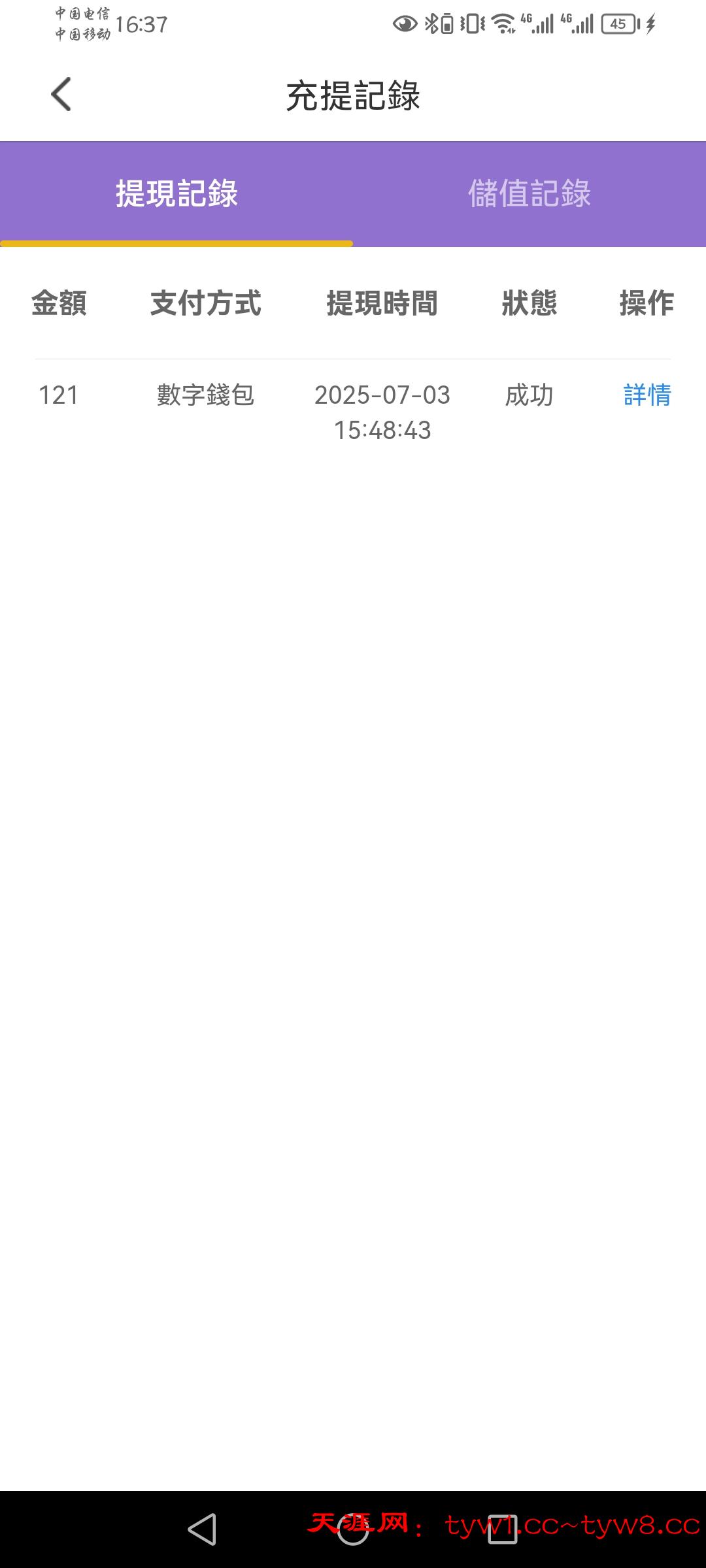706x1568 pixels.
Task: Tap the system back button
Action: [202, 1529]
